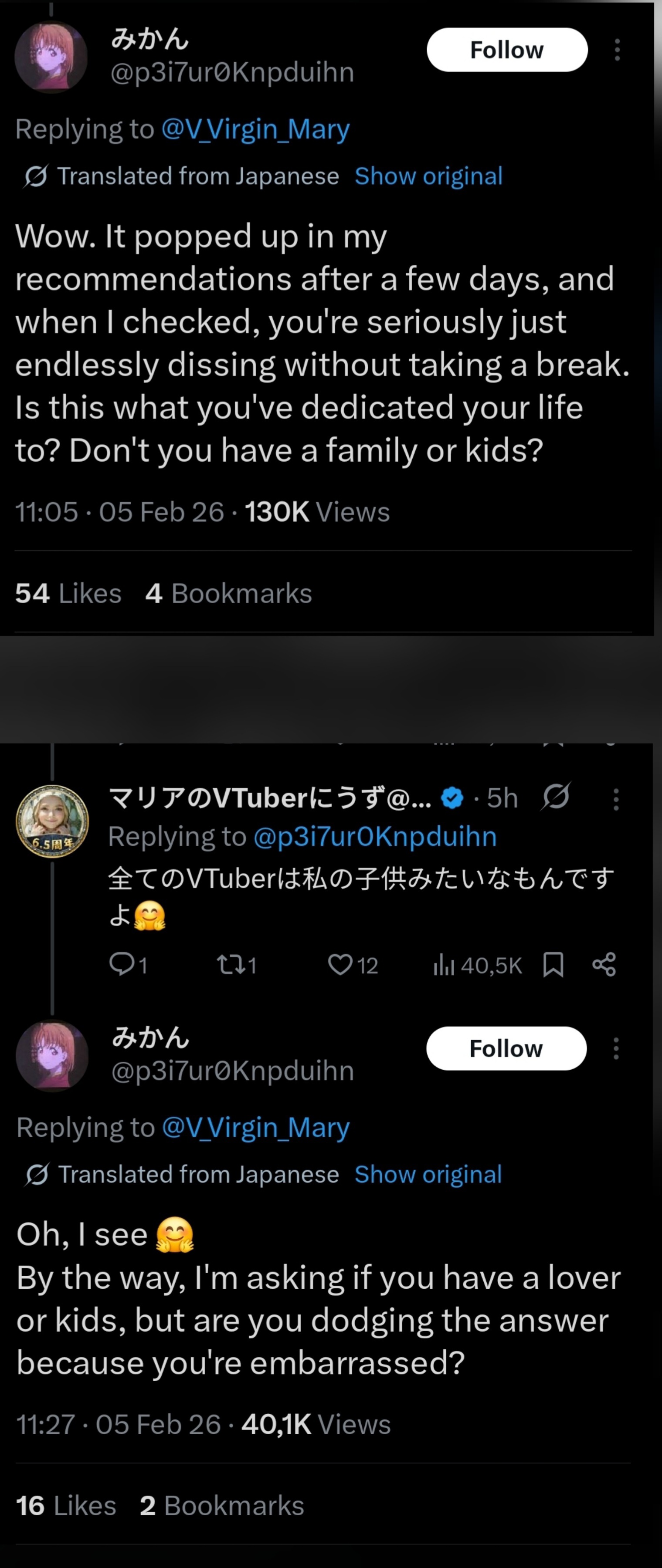Open @V_Virgin_Mary mention above the Wow post

pos(255,130)
